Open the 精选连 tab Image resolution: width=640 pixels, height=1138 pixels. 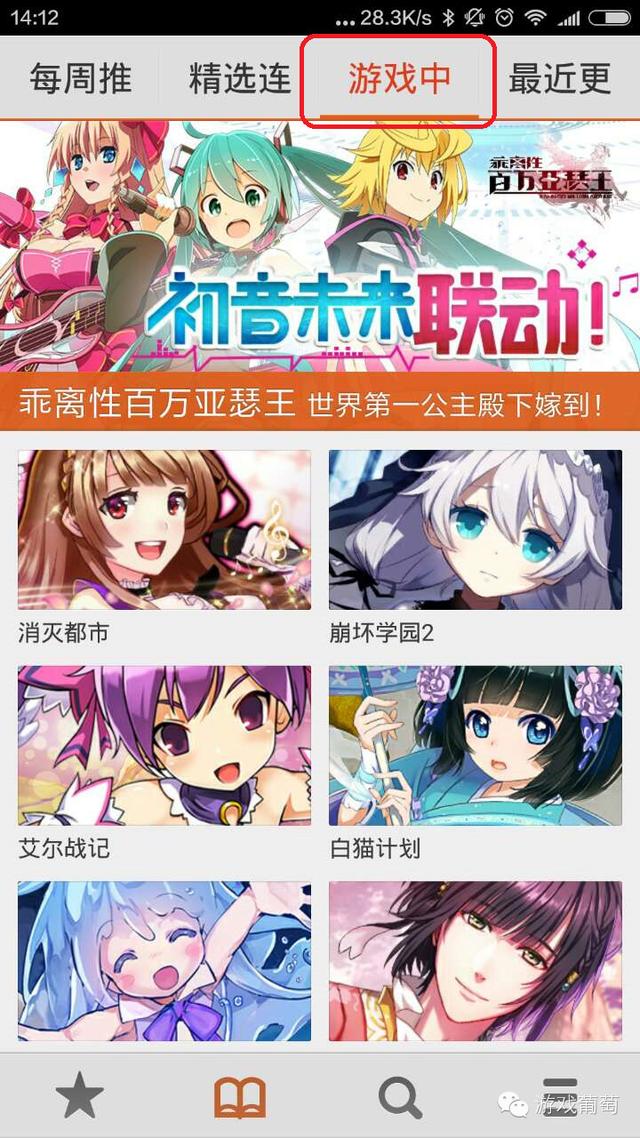click(x=239, y=79)
